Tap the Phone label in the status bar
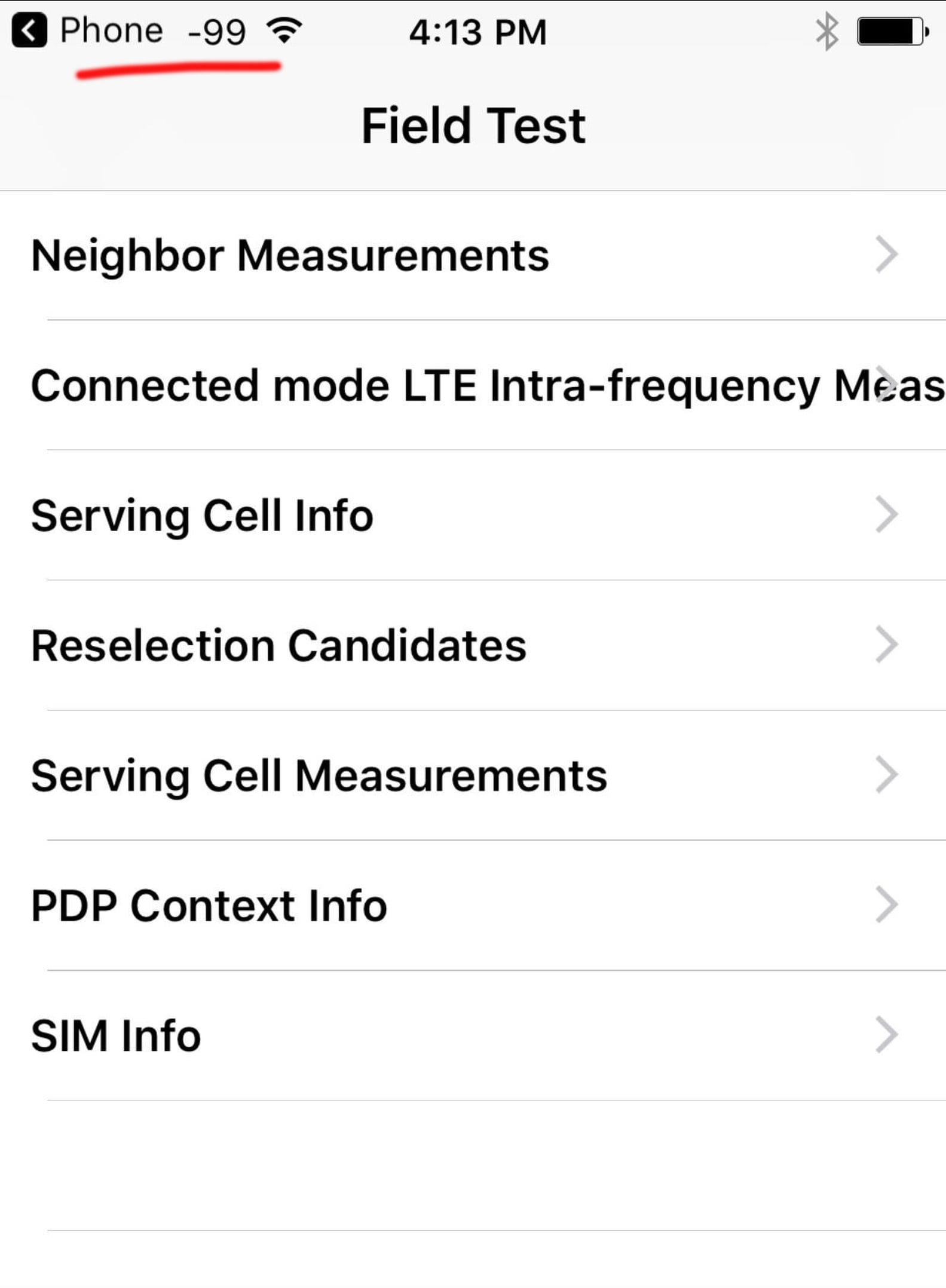 click(111, 29)
